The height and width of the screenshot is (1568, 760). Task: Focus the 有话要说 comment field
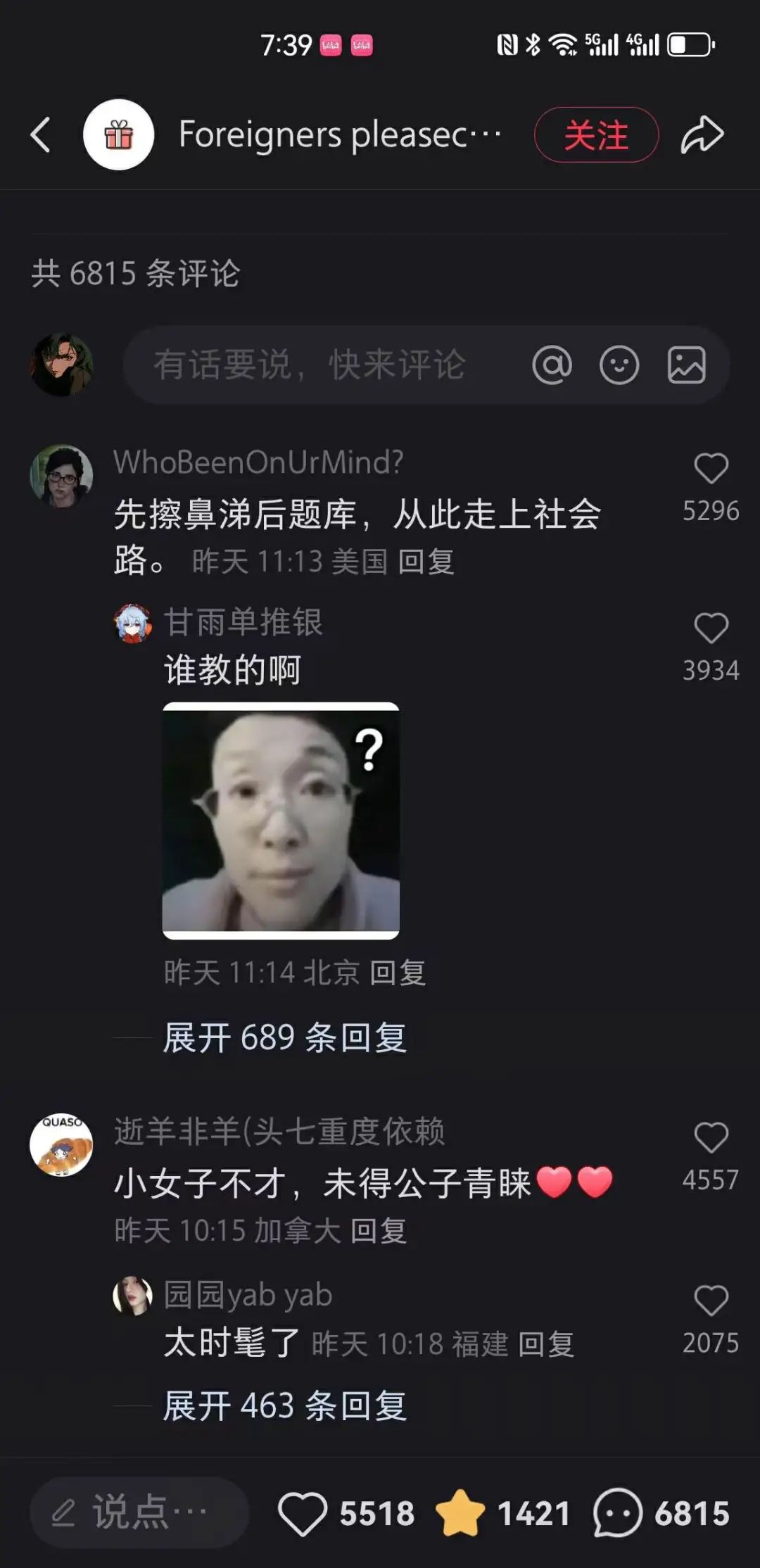pyautogui.click(x=310, y=365)
